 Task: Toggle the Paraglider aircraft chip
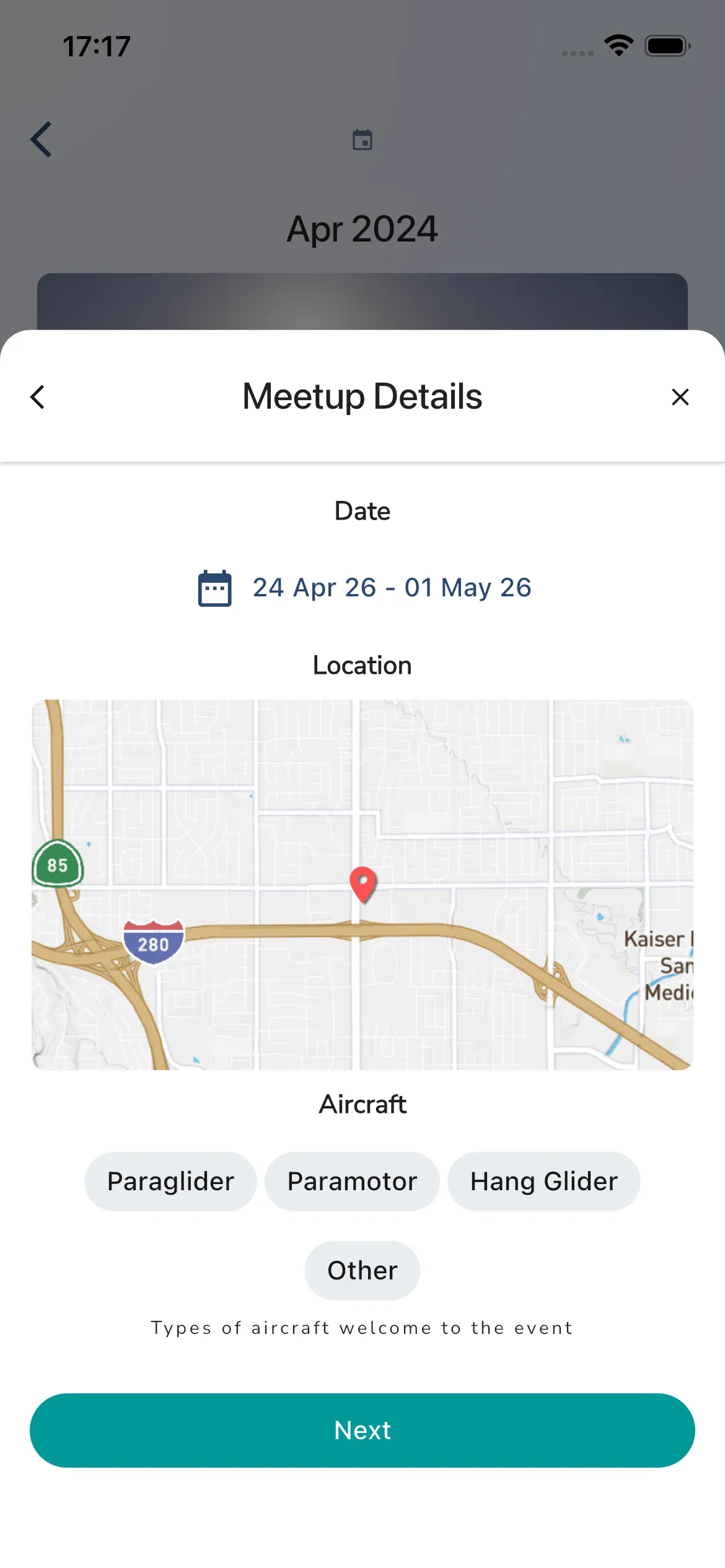170,1181
